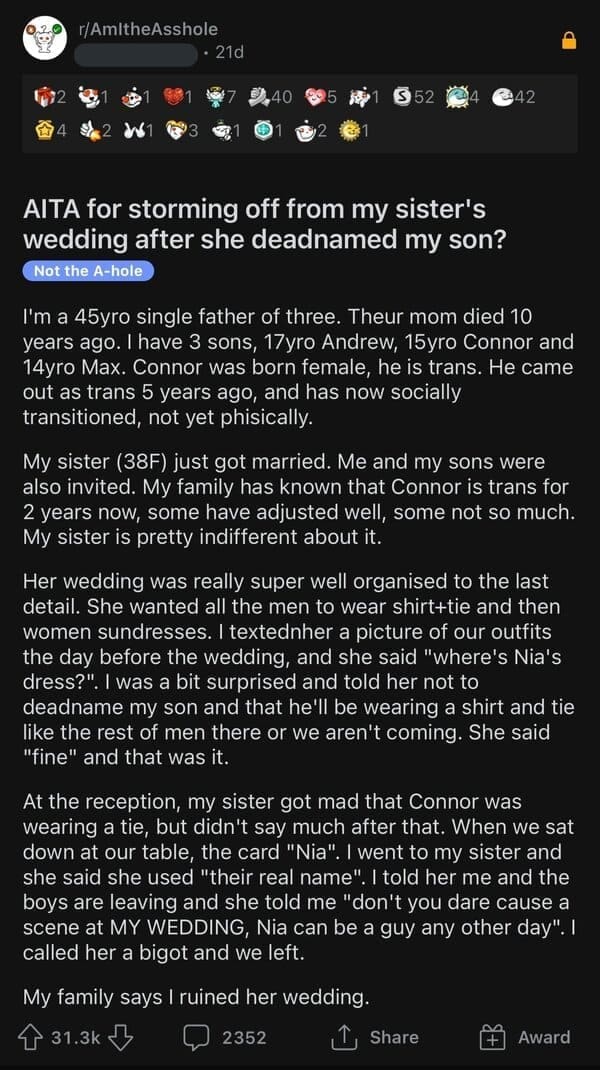The width and height of the screenshot is (600, 1070).
Task: Open the 2352 comments
Action: point(227,1037)
